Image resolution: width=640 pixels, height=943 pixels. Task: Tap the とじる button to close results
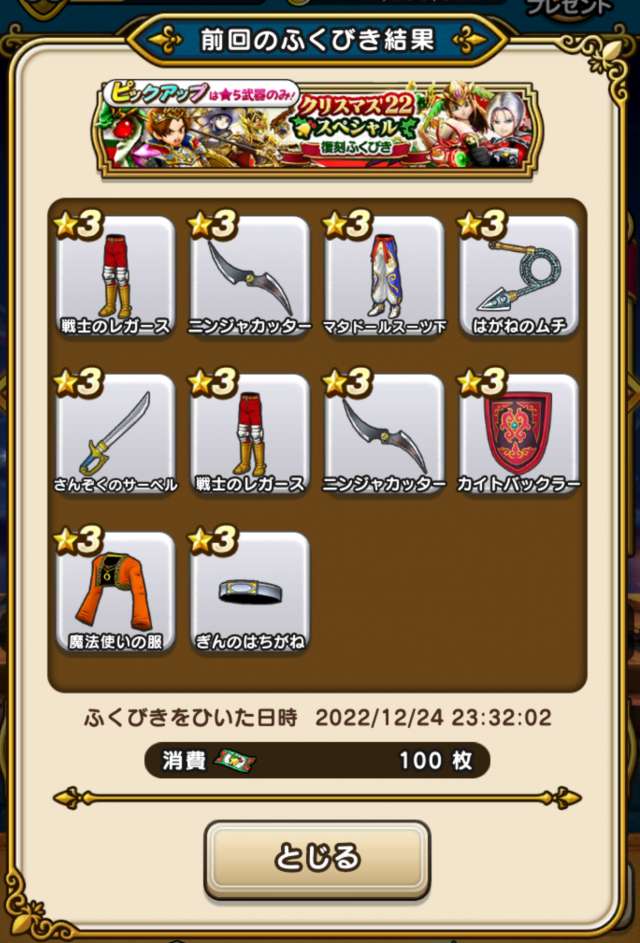pyautogui.click(x=317, y=859)
